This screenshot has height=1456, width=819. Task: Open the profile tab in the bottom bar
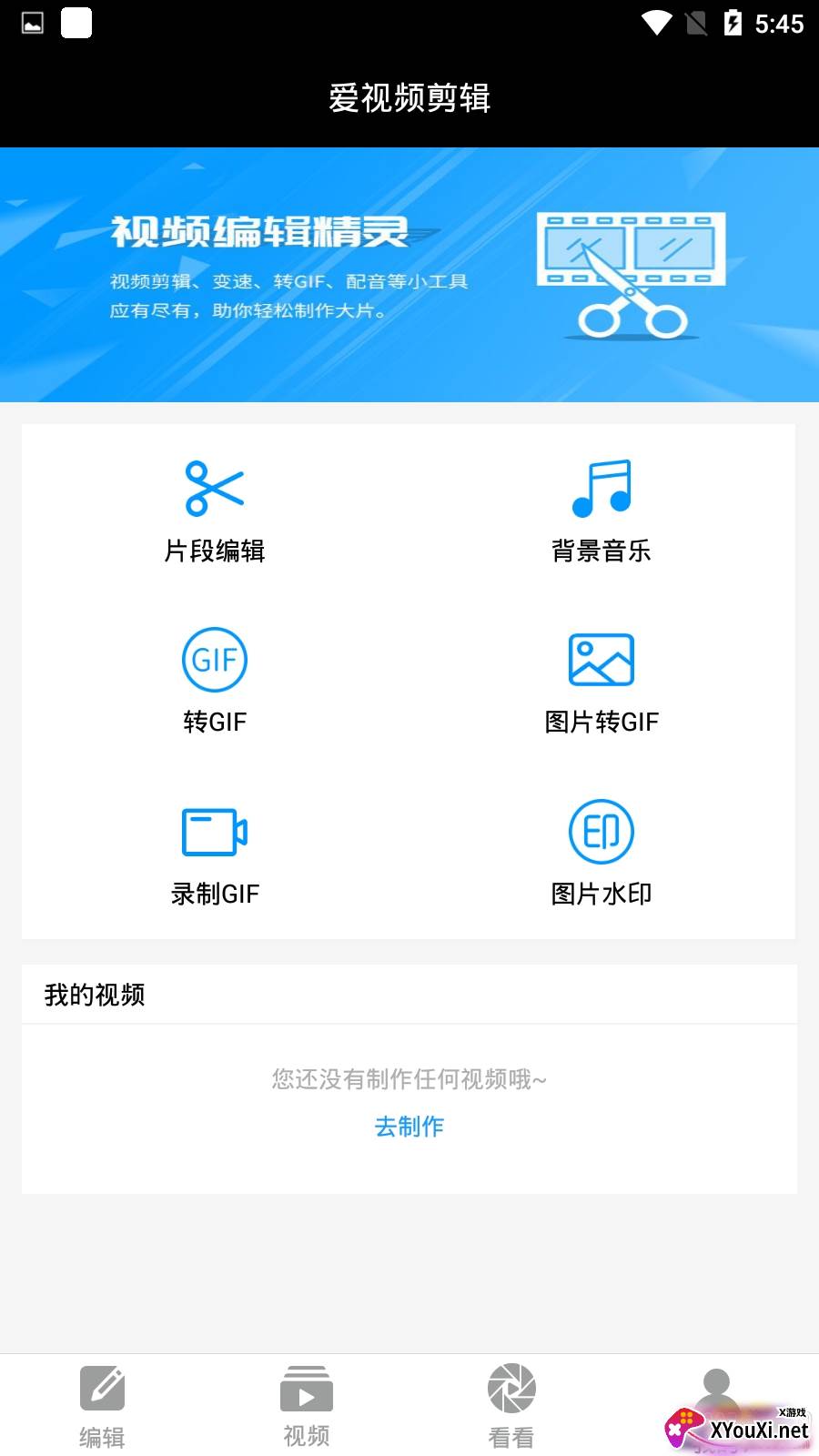(717, 1392)
